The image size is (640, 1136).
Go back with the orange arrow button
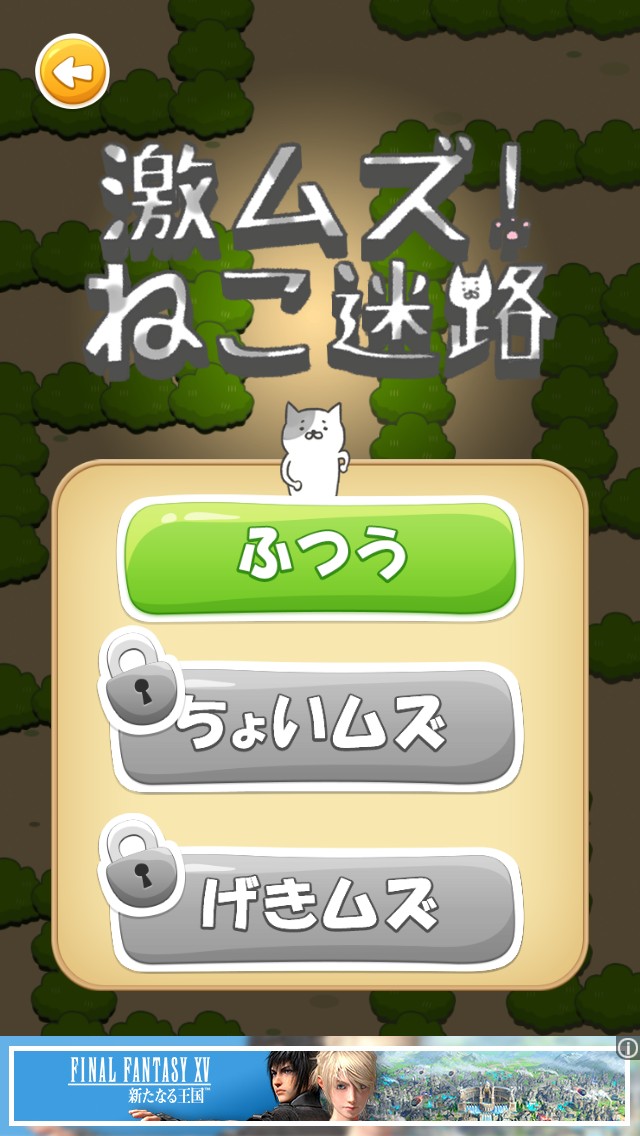(x=72, y=71)
